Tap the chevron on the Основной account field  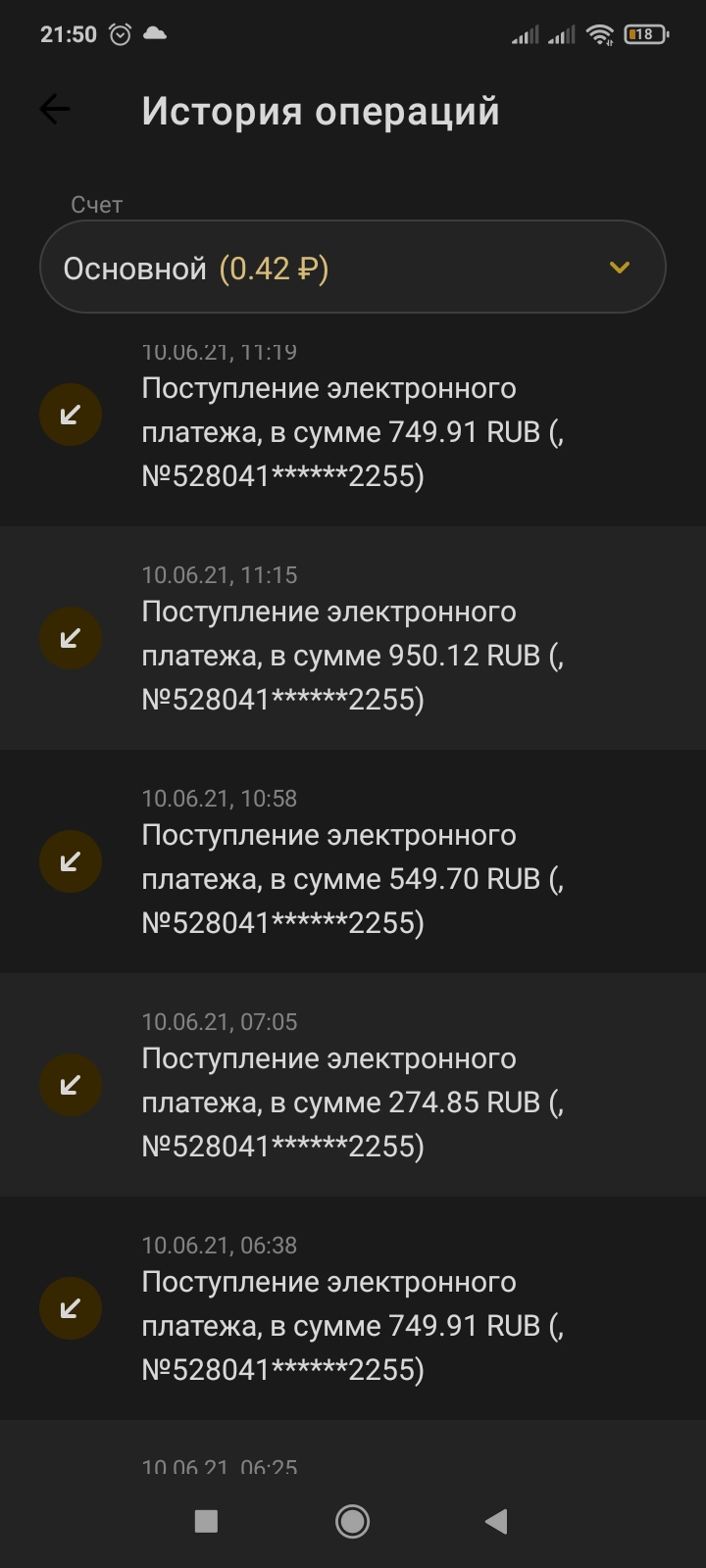(618, 266)
